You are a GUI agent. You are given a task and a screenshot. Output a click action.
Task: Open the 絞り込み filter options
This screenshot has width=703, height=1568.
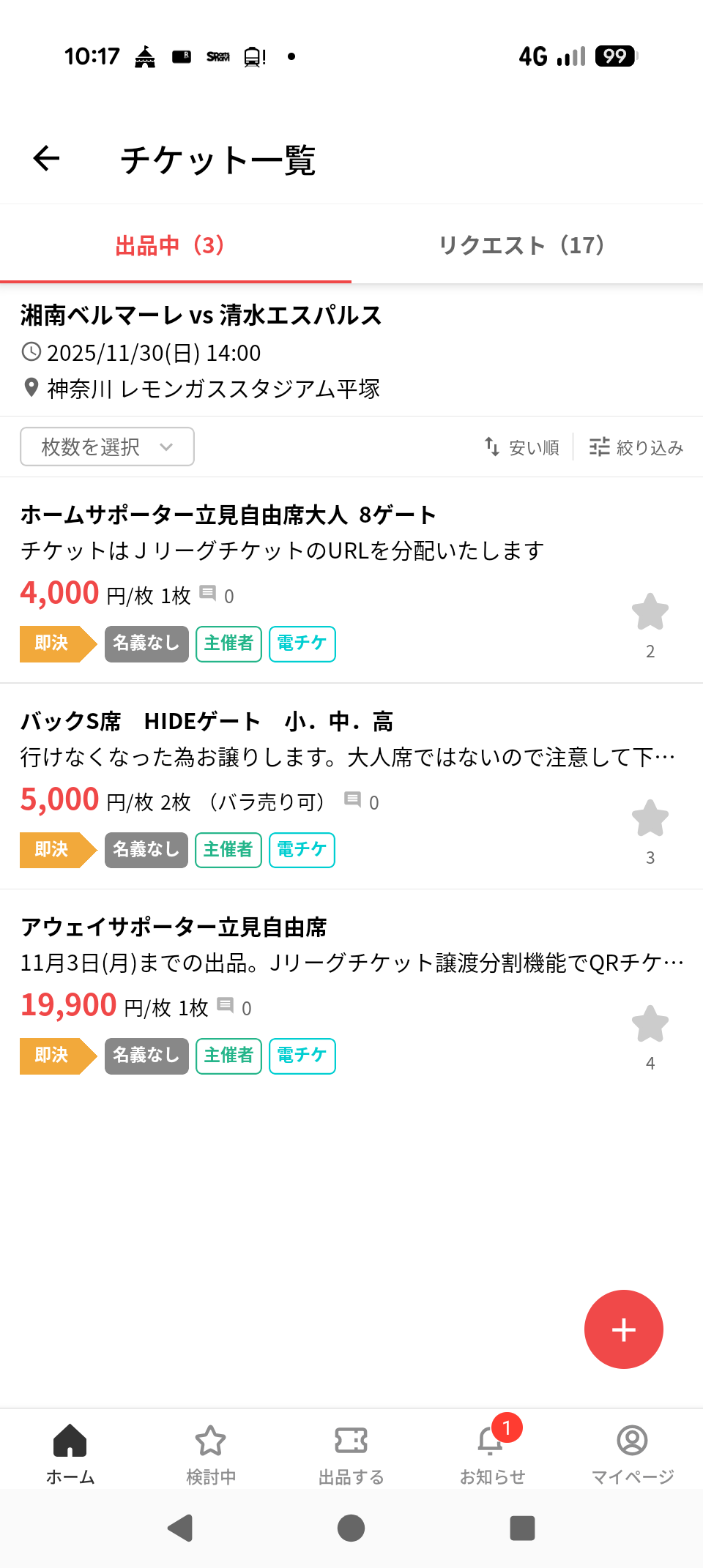click(636, 447)
